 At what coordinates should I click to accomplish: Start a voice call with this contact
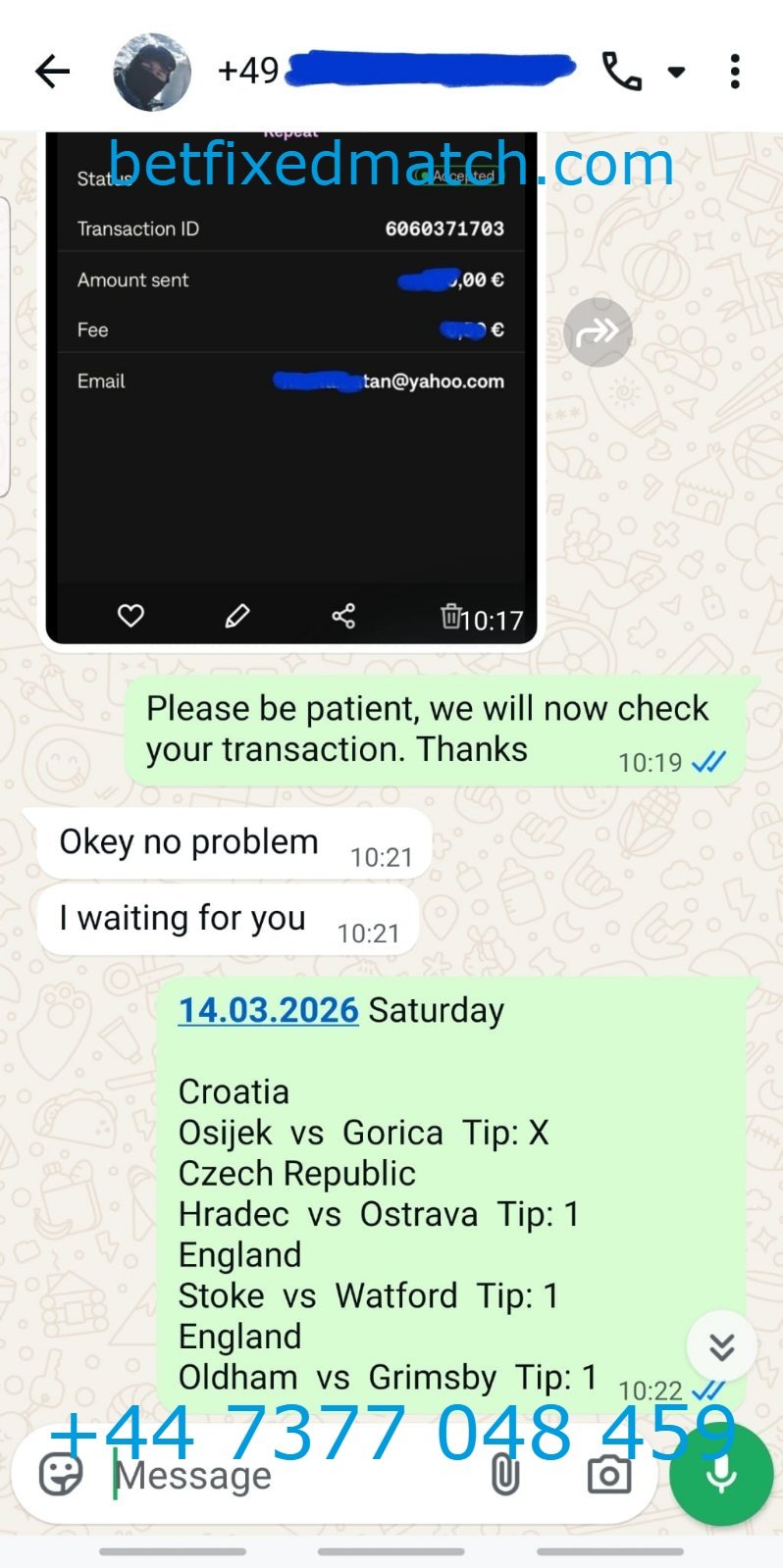pyautogui.click(x=621, y=72)
